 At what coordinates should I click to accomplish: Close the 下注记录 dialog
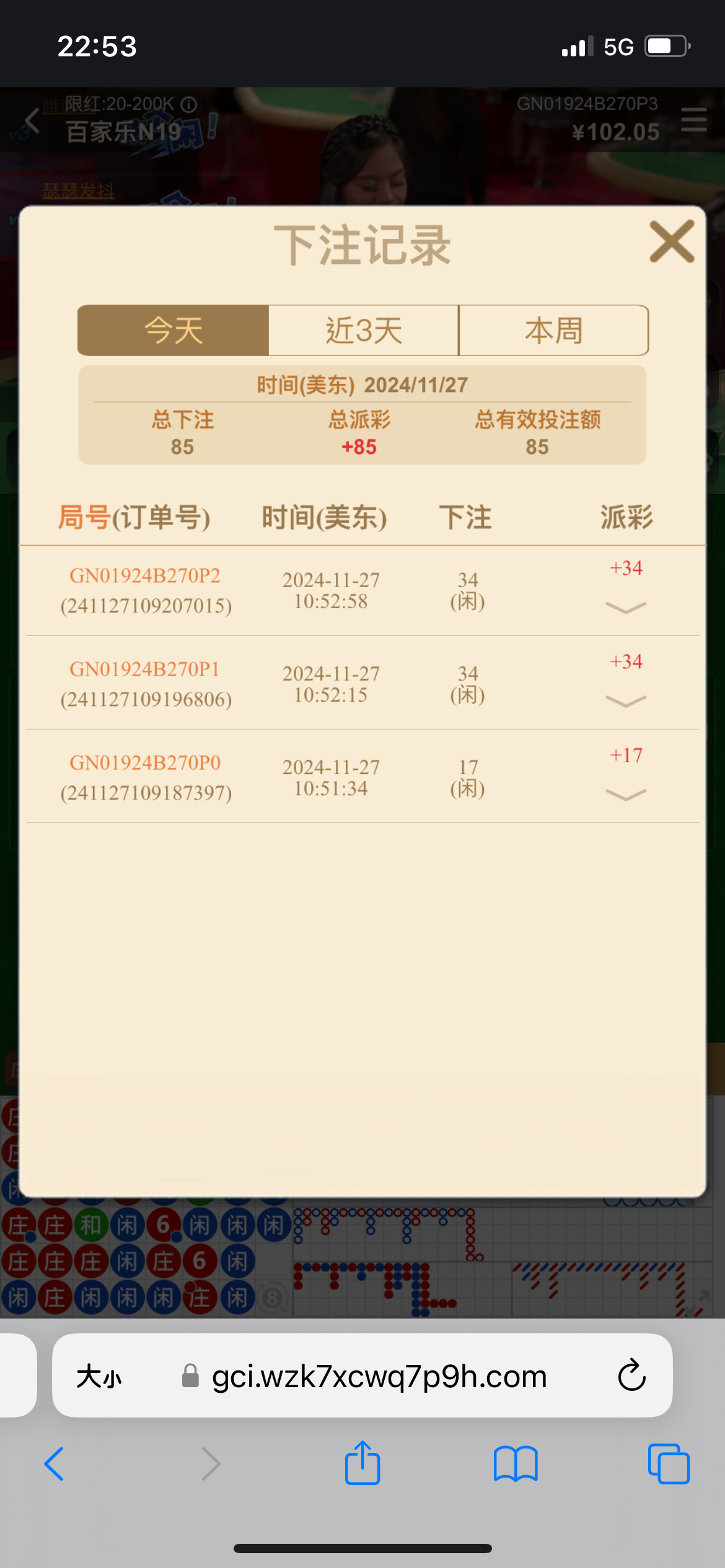[671, 242]
